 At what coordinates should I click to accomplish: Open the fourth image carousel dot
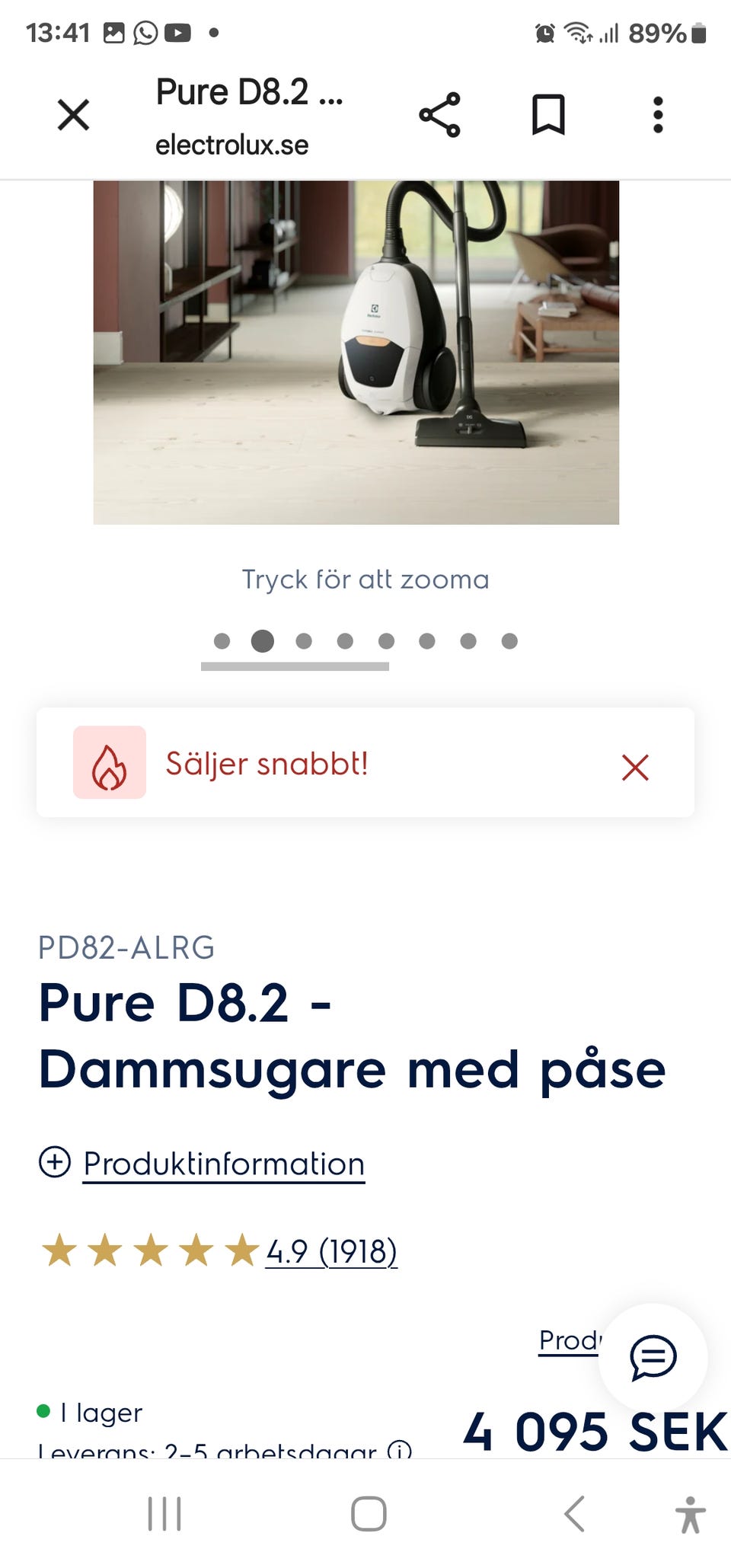pyautogui.click(x=345, y=641)
